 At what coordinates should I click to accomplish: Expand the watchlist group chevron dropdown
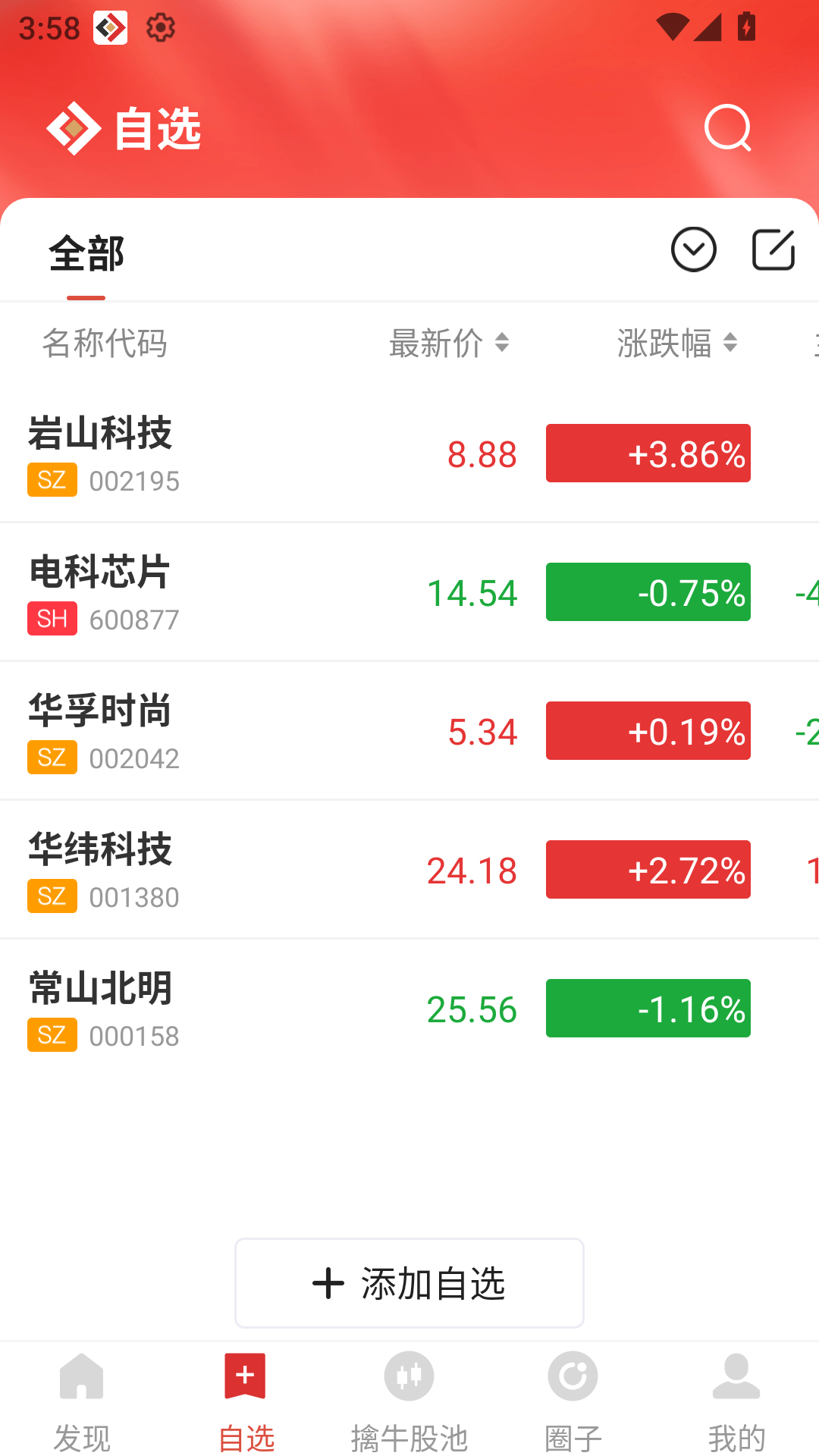pyautogui.click(x=692, y=249)
